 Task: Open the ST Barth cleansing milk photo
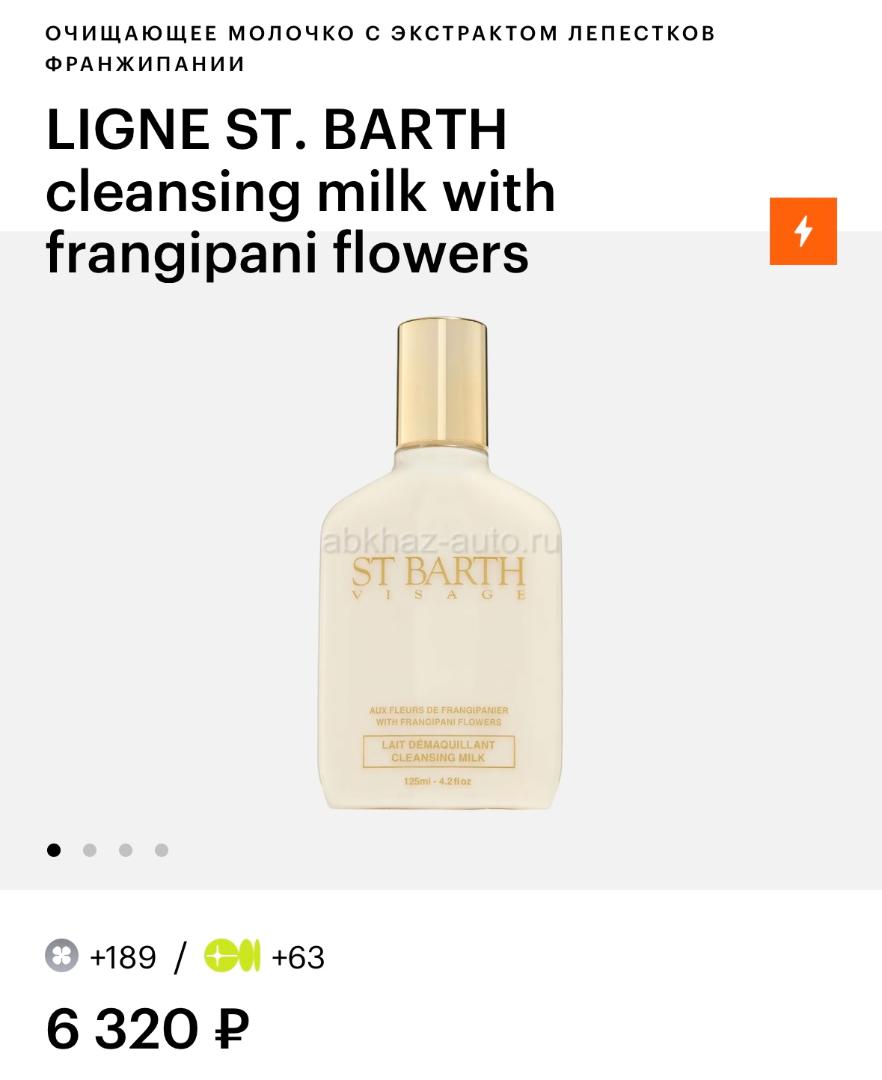(x=441, y=563)
